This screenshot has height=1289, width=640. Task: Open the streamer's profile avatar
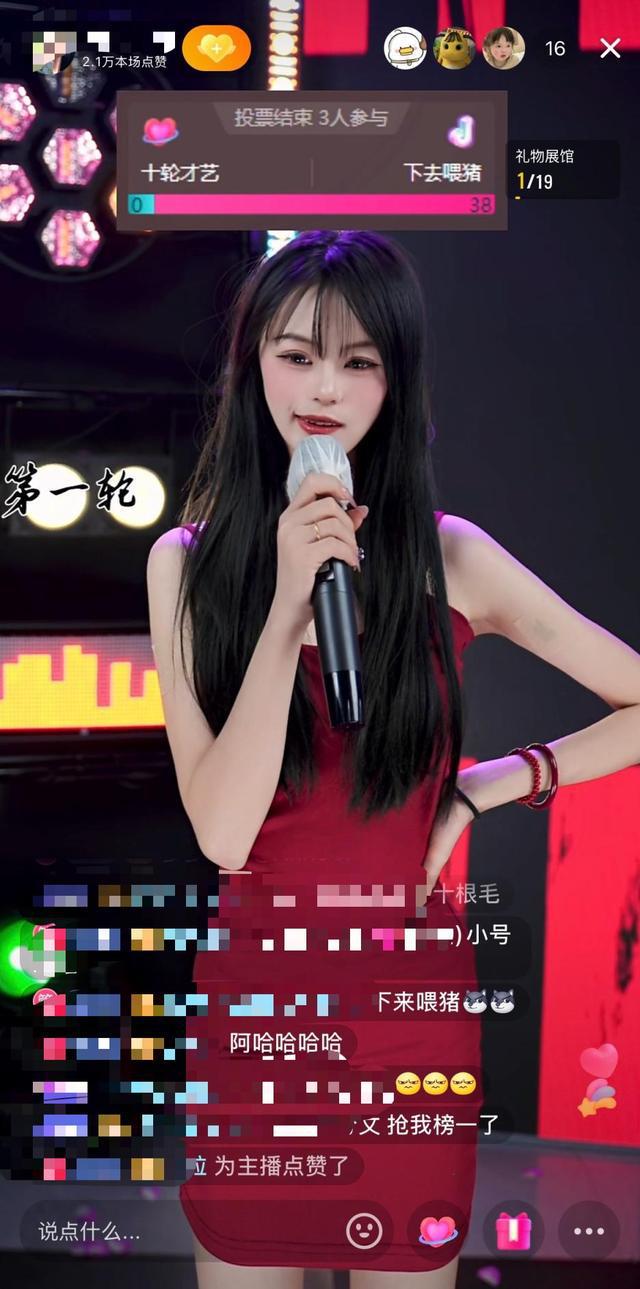55,49
